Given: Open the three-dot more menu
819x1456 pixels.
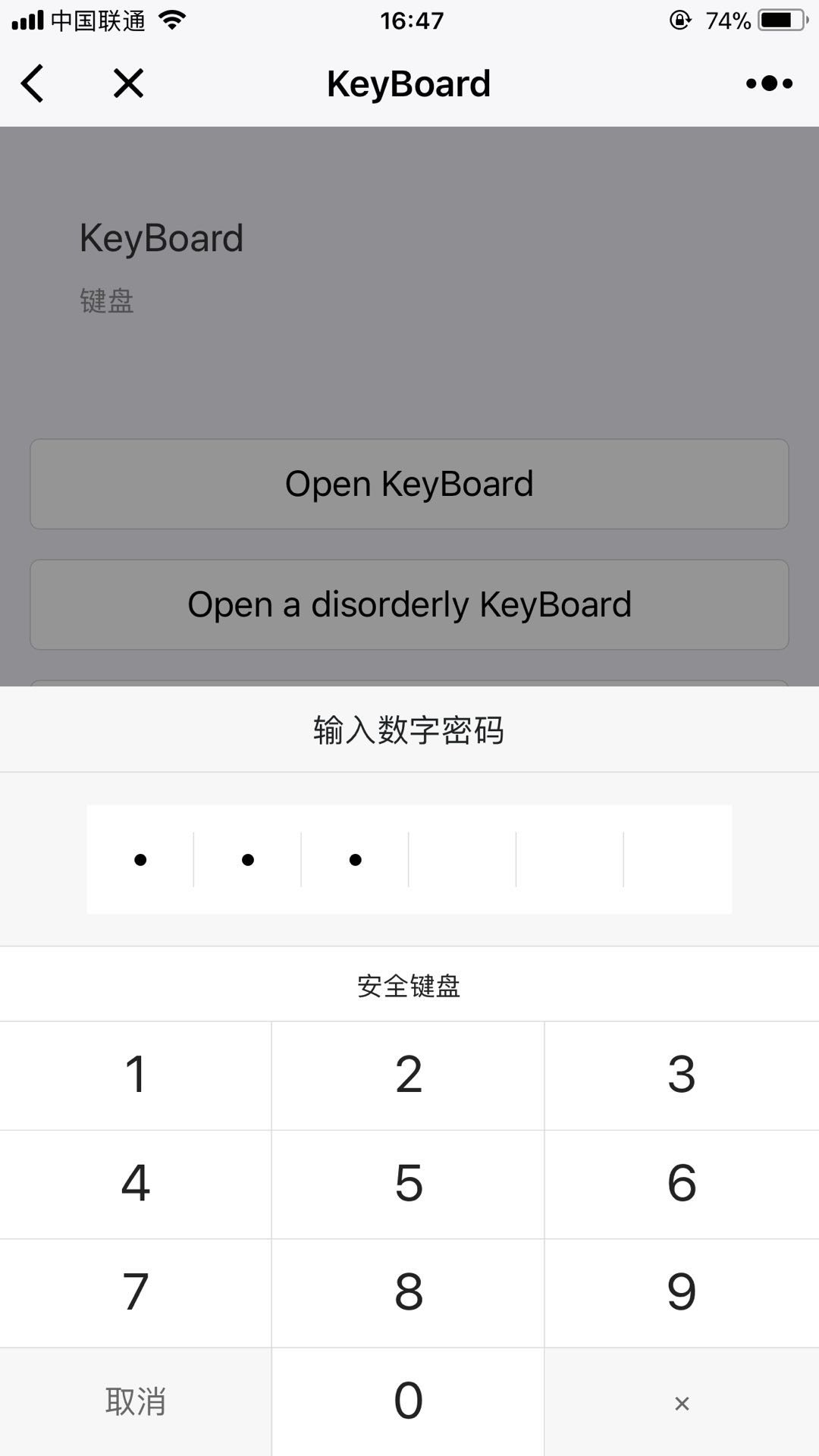Looking at the screenshot, I should click(769, 83).
